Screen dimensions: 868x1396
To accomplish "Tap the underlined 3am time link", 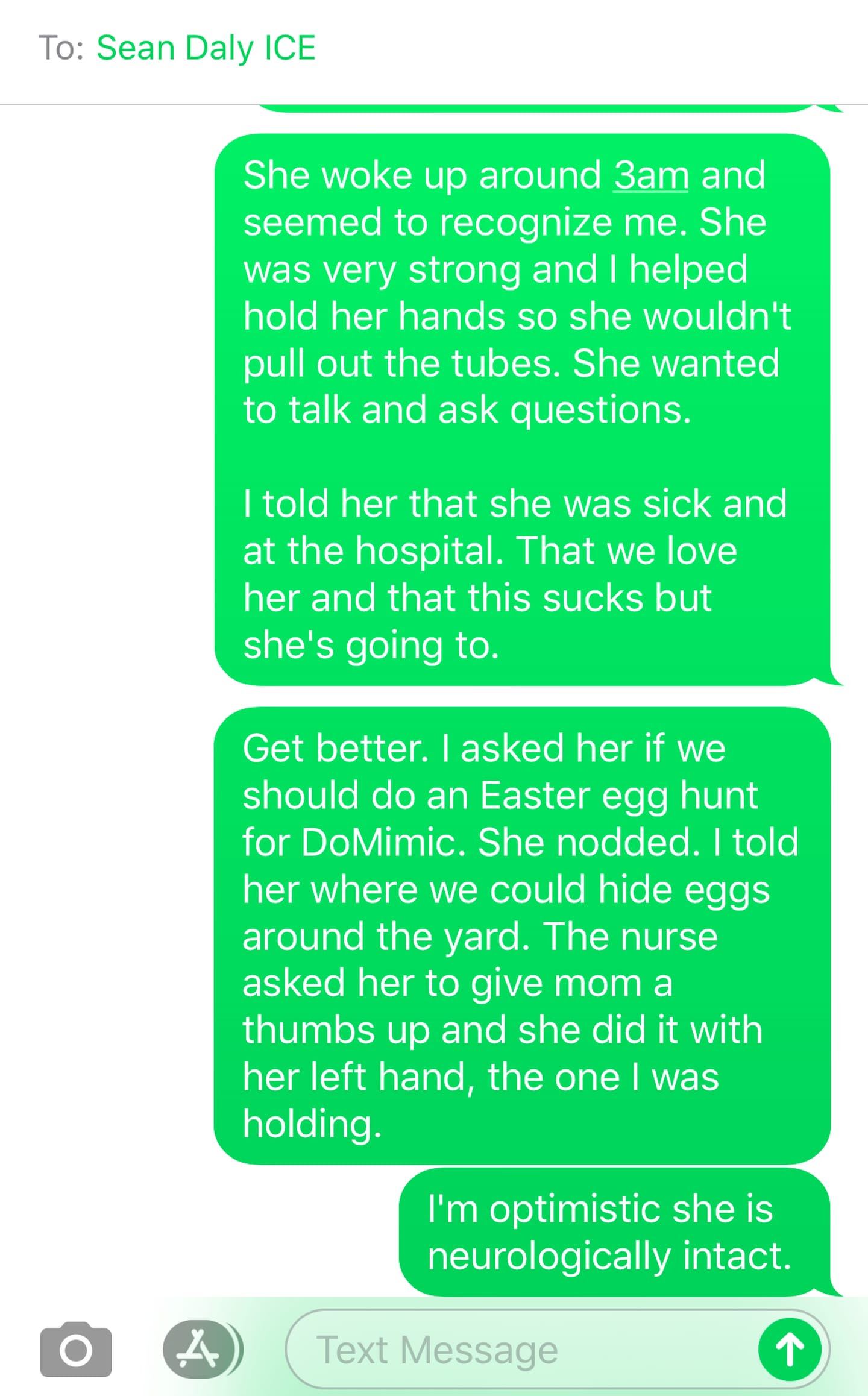I will click(651, 175).
